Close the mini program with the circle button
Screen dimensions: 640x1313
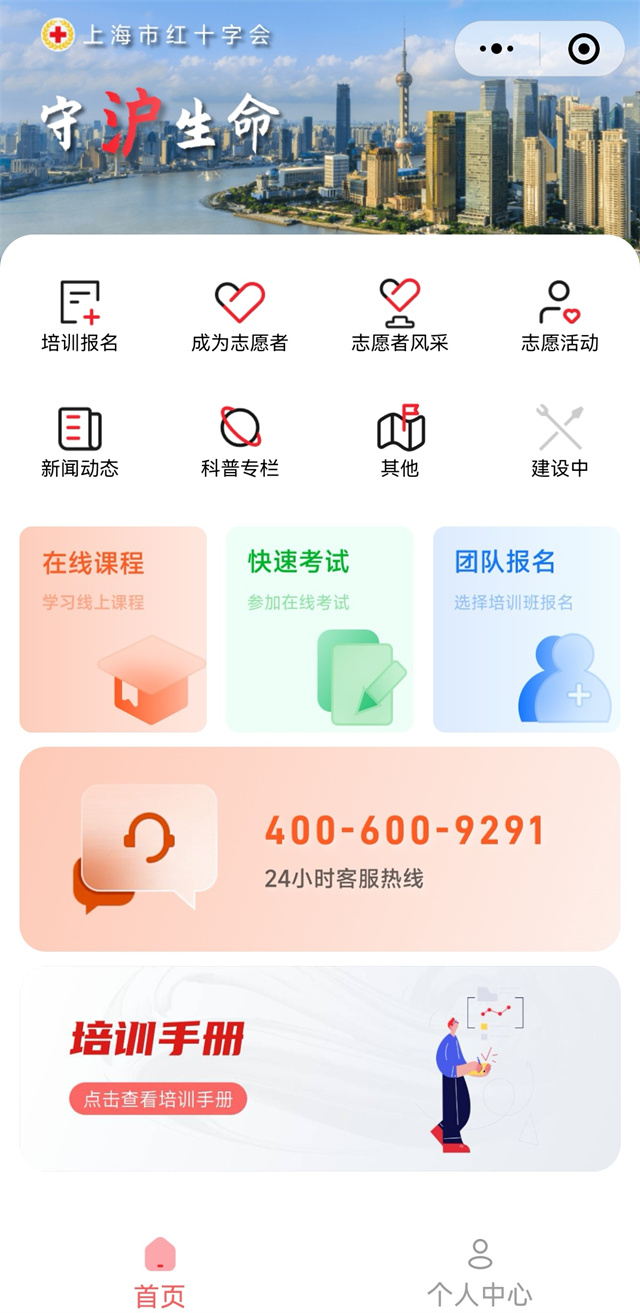[583, 48]
